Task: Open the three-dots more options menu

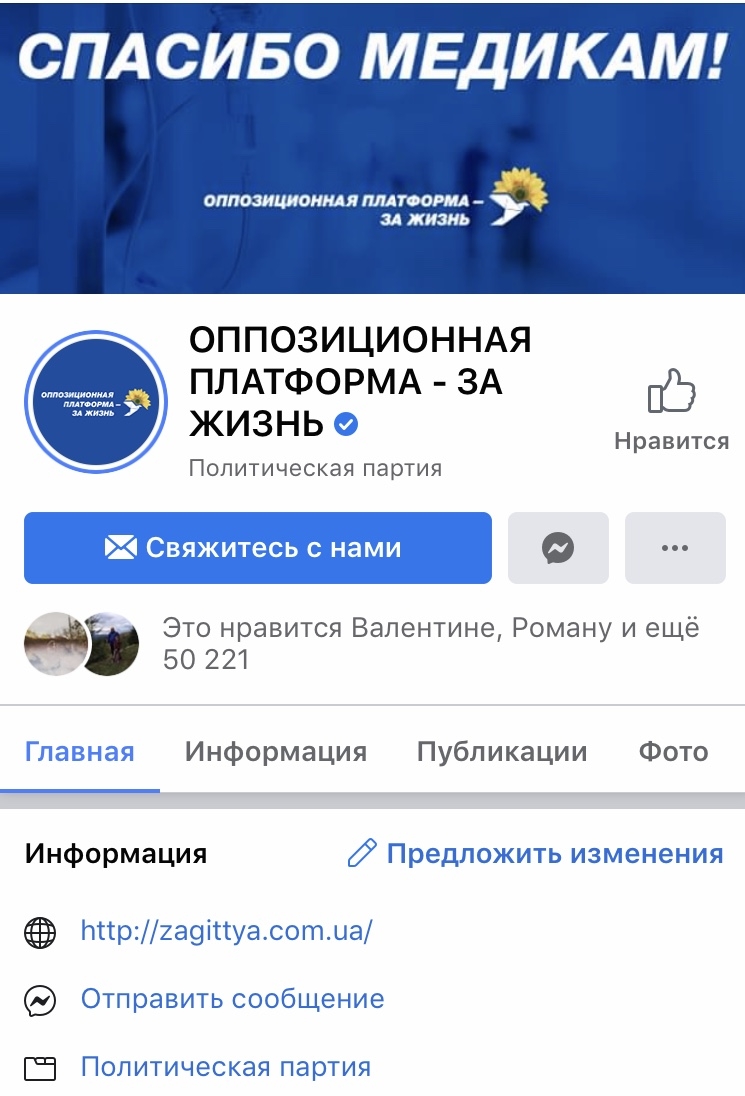Action: [675, 548]
